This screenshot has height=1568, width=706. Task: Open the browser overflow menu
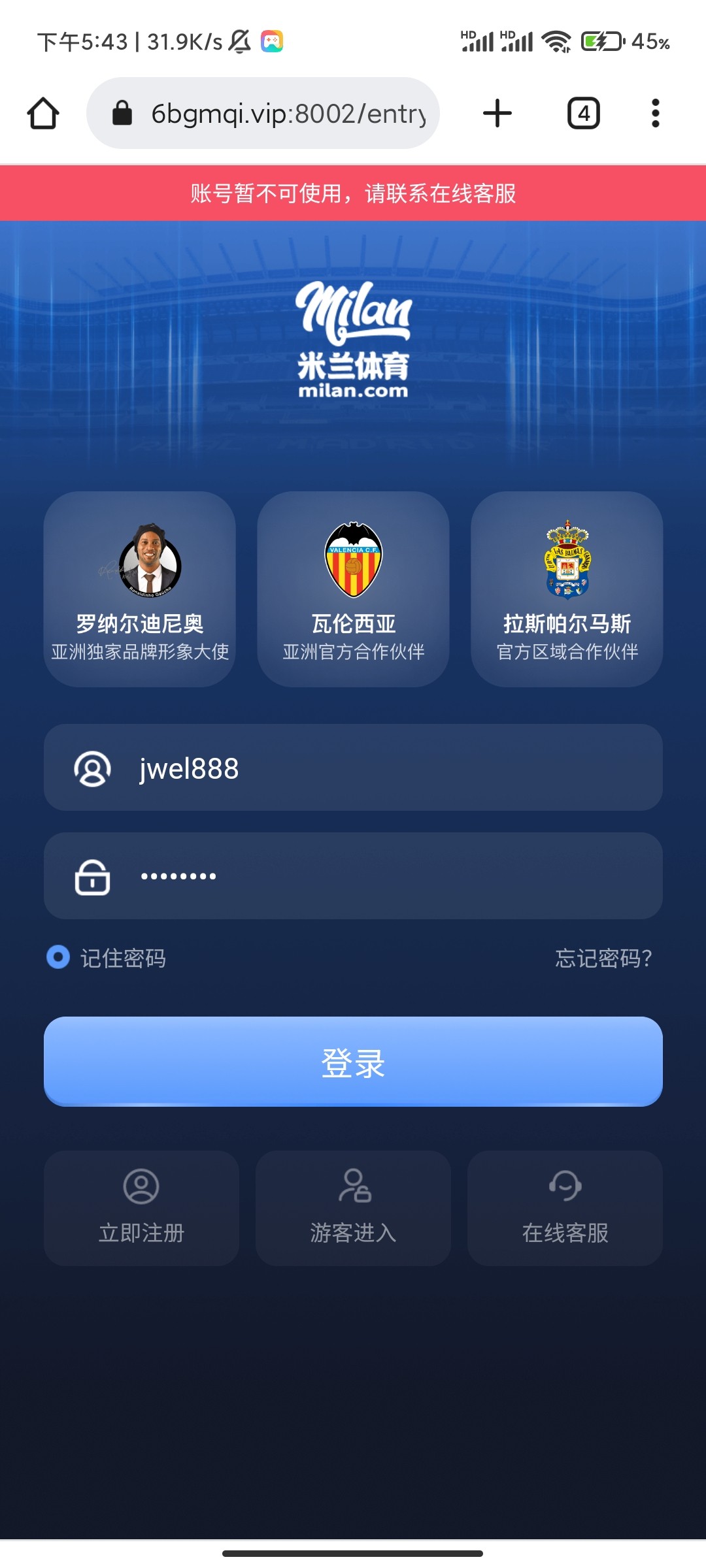click(x=655, y=114)
